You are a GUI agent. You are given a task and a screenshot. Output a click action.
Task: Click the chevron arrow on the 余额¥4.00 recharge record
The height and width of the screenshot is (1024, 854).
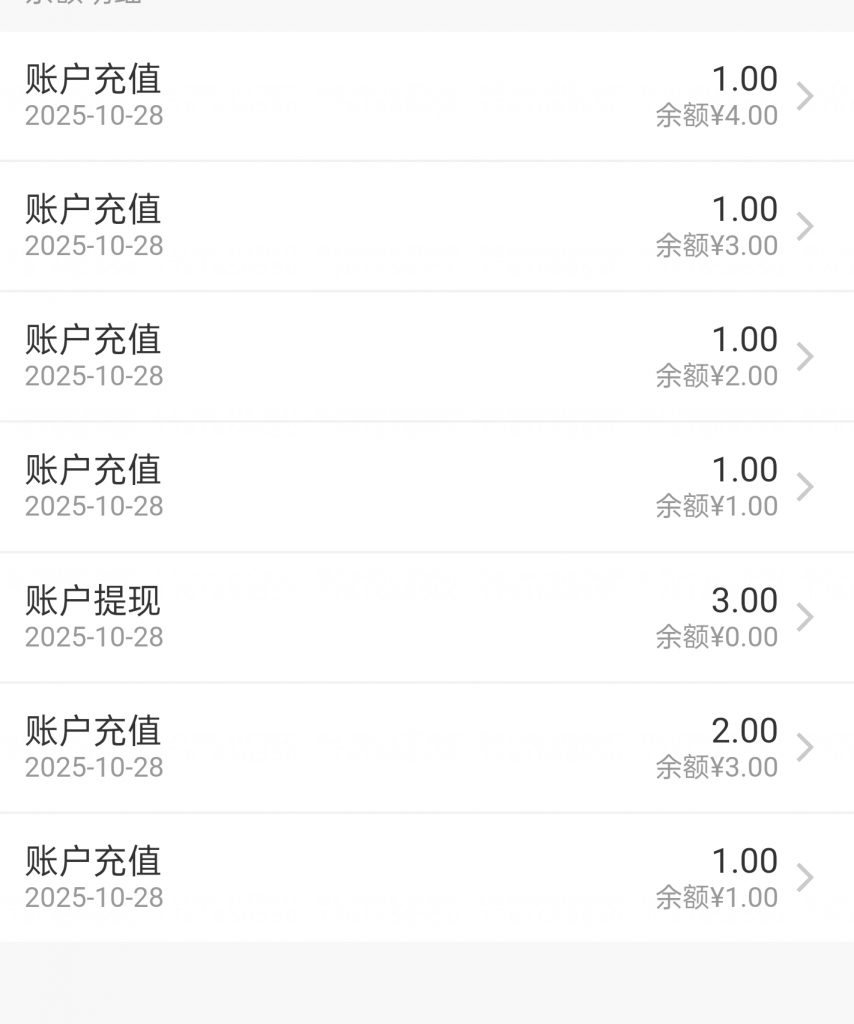(805, 95)
